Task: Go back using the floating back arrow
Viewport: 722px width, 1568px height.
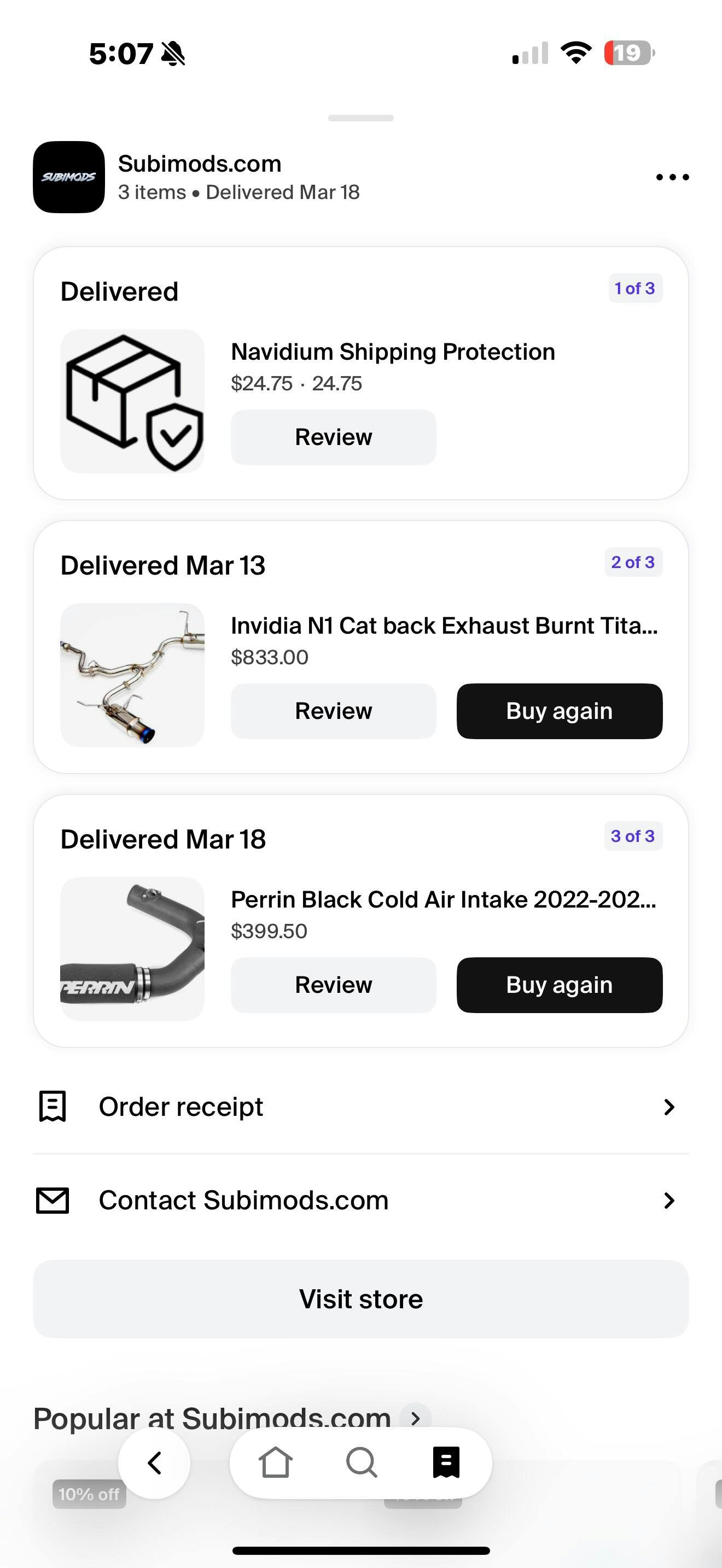Action: [154, 1462]
